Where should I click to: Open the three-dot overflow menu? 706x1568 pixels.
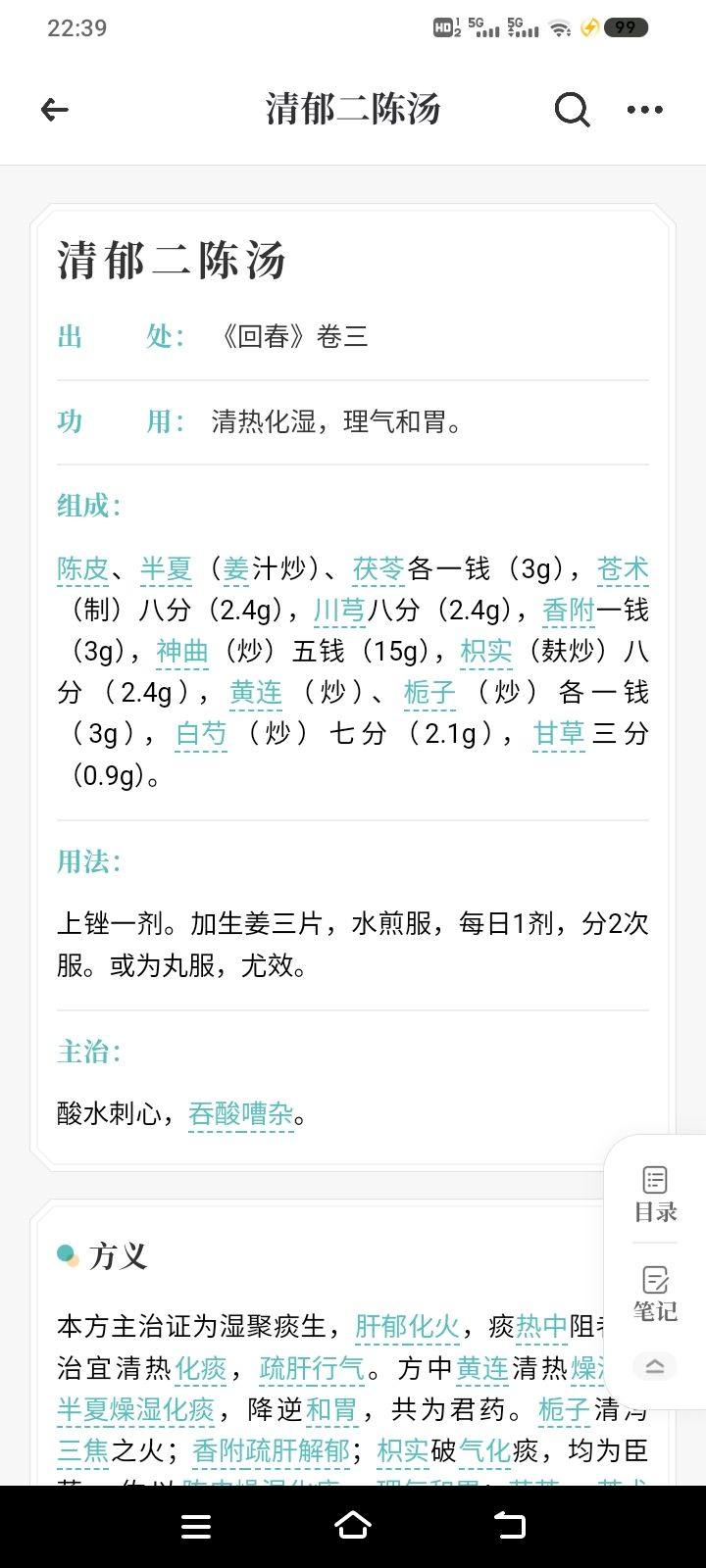click(x=644, y=110)
